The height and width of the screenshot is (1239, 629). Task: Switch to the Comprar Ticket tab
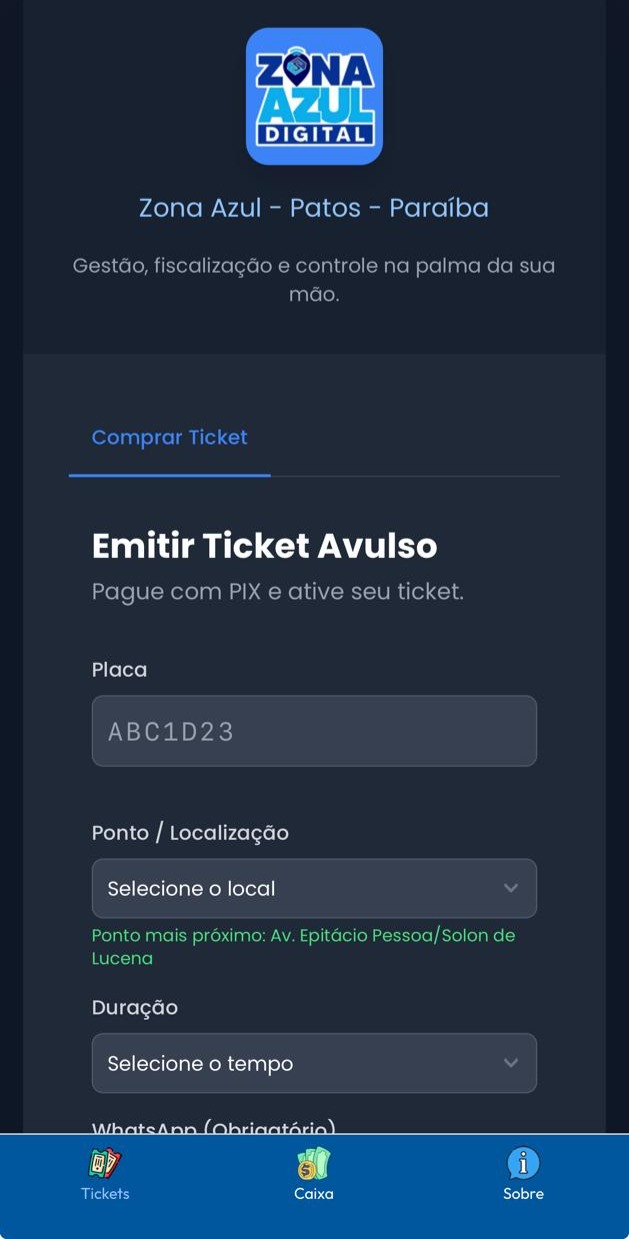click(x=169, y=438)
